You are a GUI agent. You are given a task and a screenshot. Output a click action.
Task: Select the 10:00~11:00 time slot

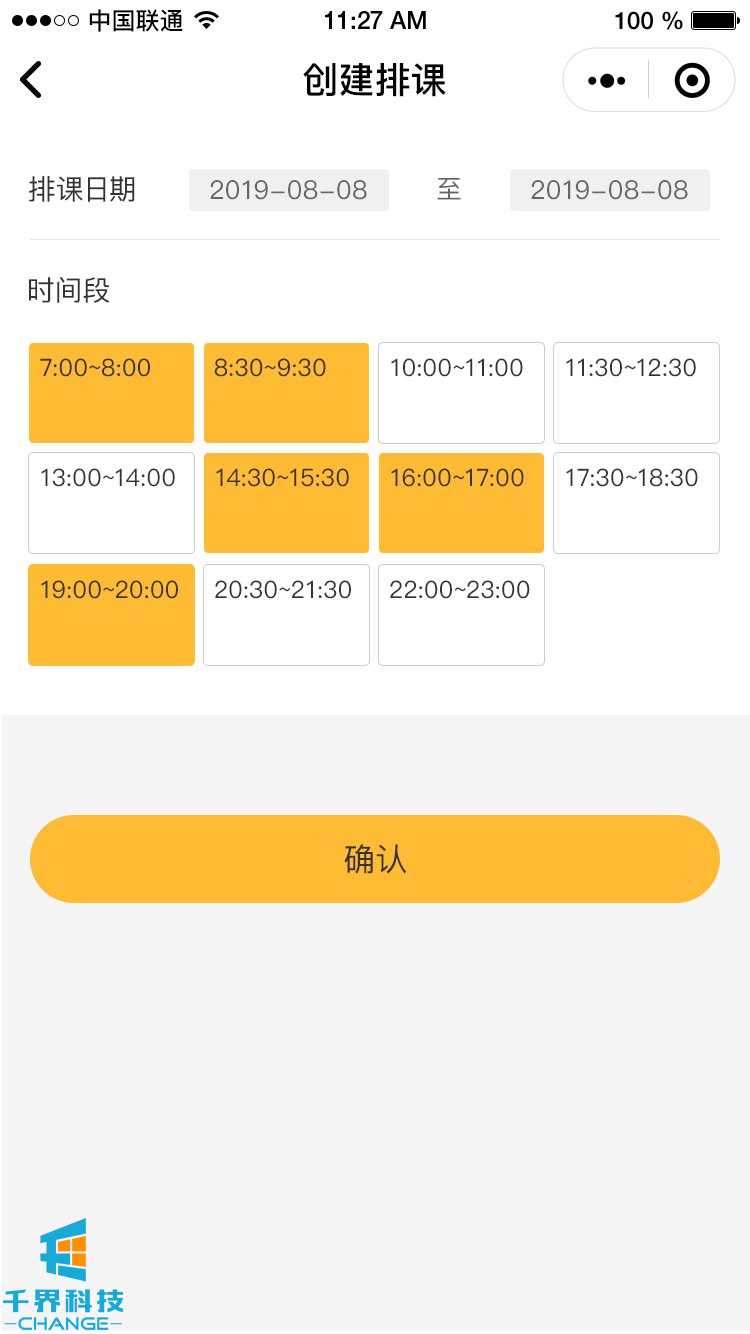point(461,393)
